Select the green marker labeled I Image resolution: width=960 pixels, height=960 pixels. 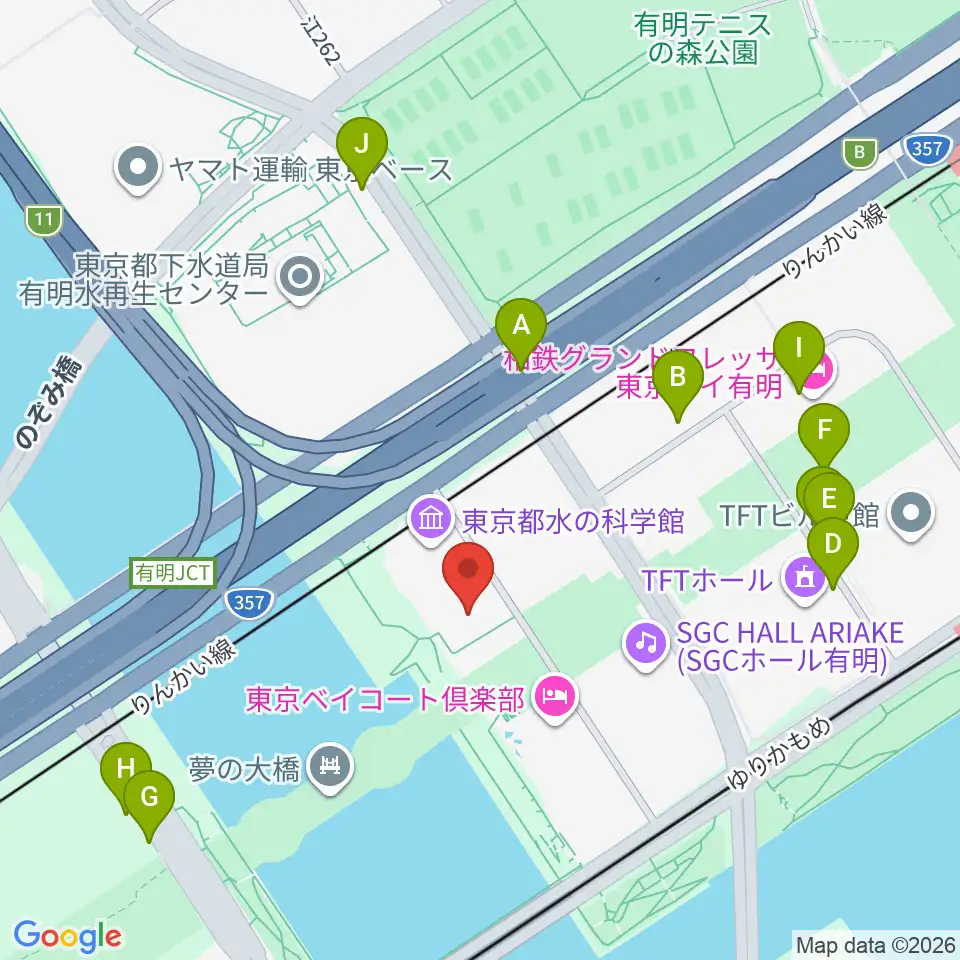tap(798, 355)
